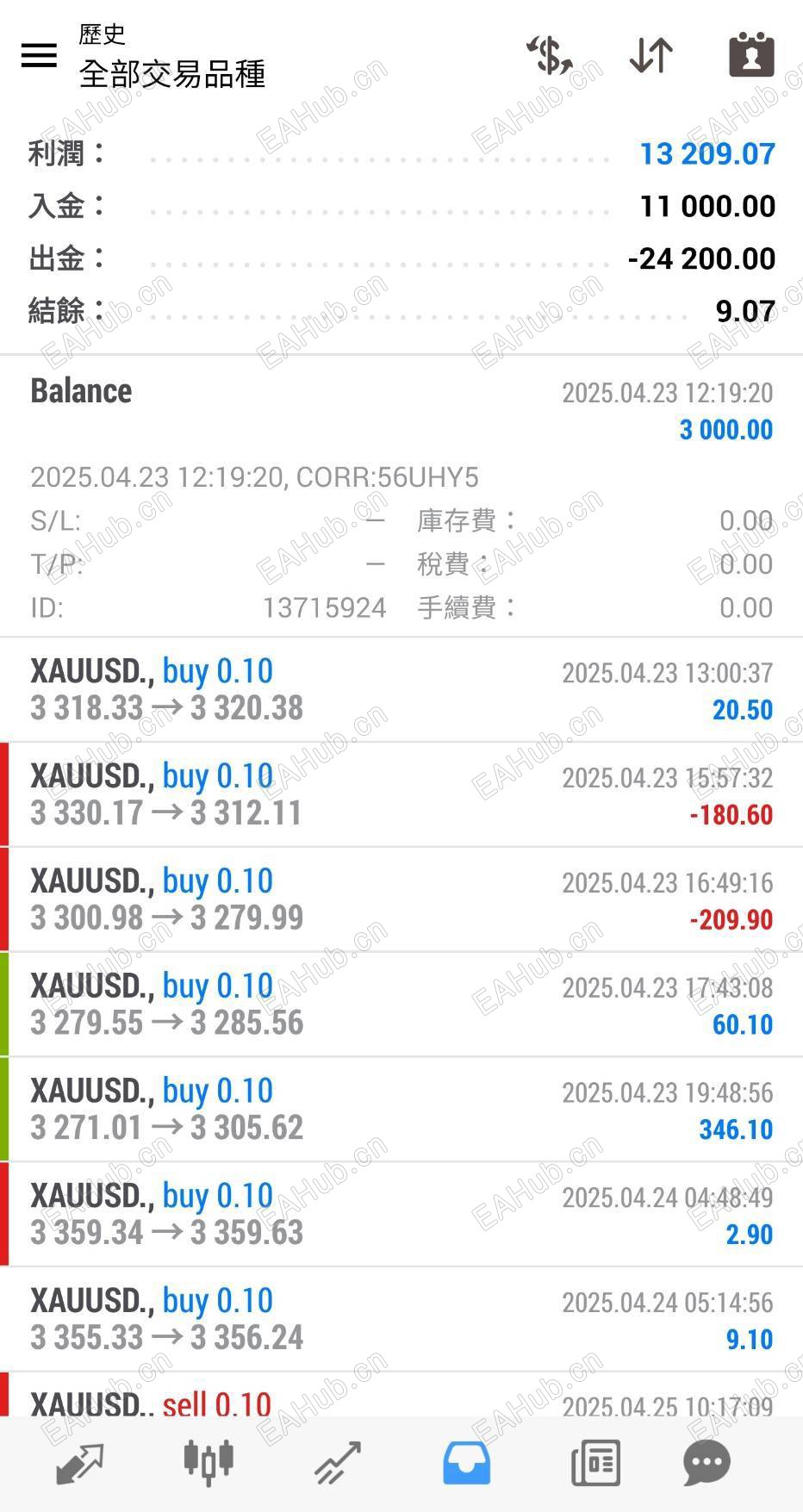Expand the XAUUSD trade with 346.10 profit

point(401,1110)
